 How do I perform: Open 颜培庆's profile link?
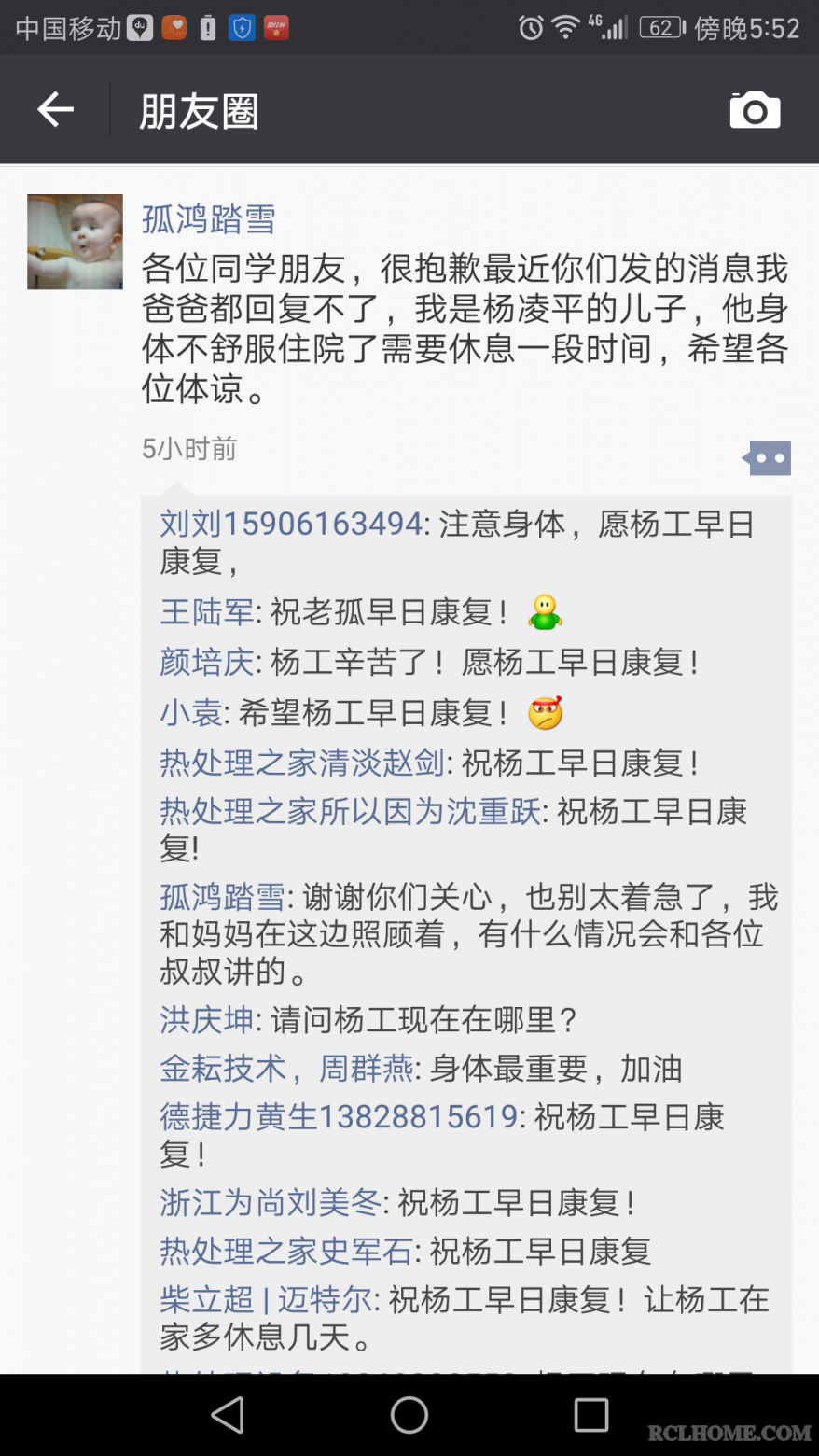(x=206, y=663)
